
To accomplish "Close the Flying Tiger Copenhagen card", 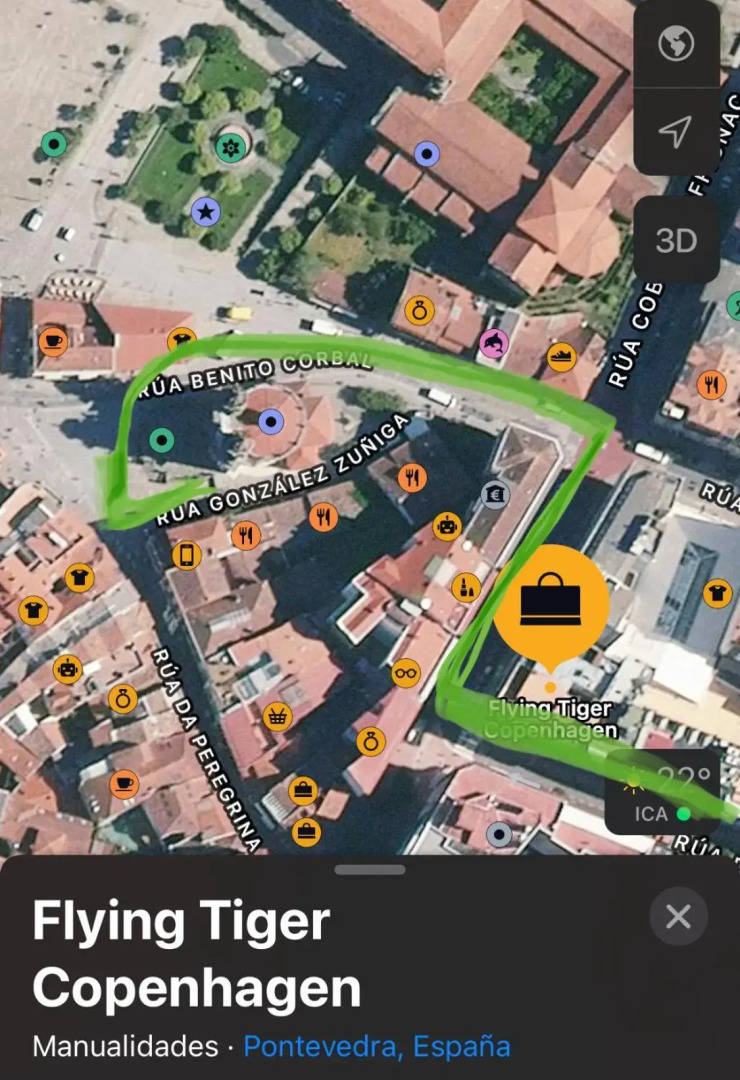I will click(x=678, y=916).
